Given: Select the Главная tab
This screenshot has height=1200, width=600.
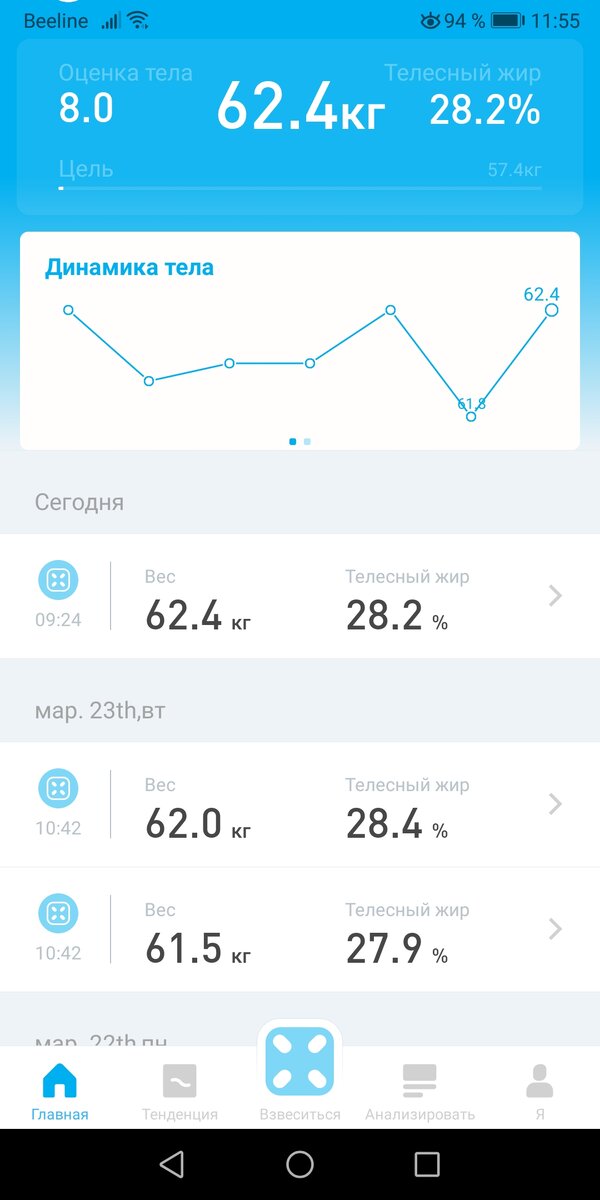Looking at the screenshot, I should (60, 1092).
